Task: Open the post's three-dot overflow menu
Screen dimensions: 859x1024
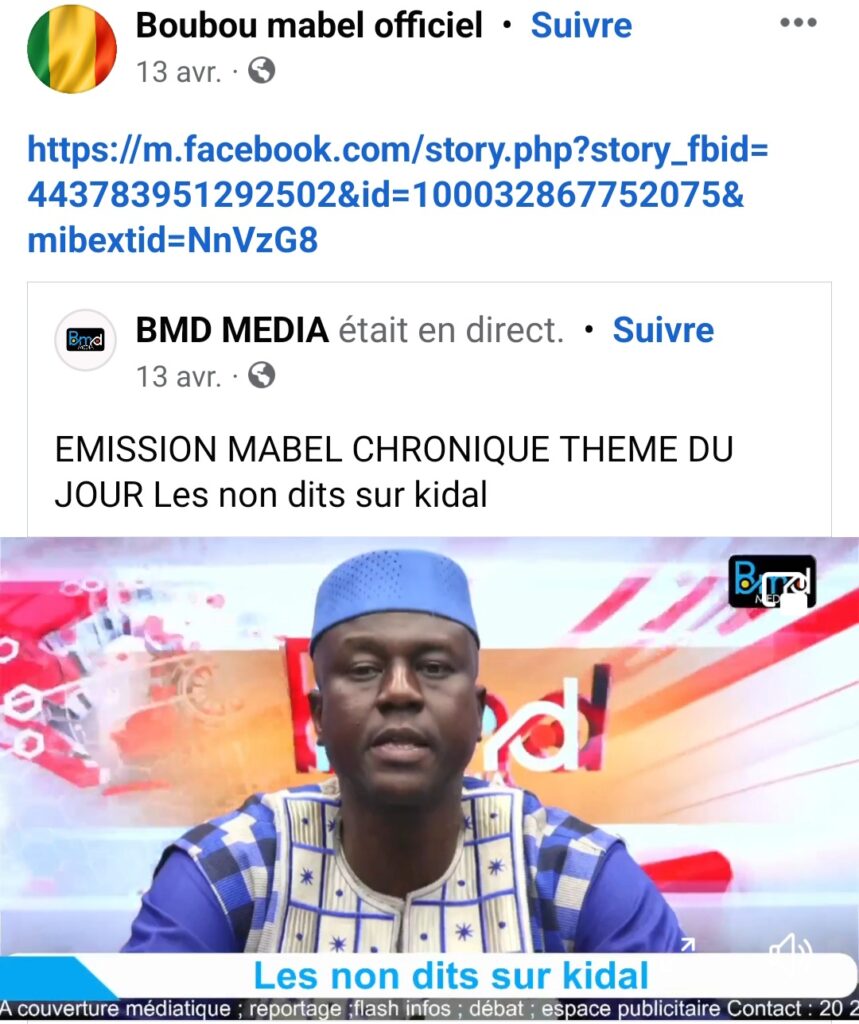Action: 797,24
